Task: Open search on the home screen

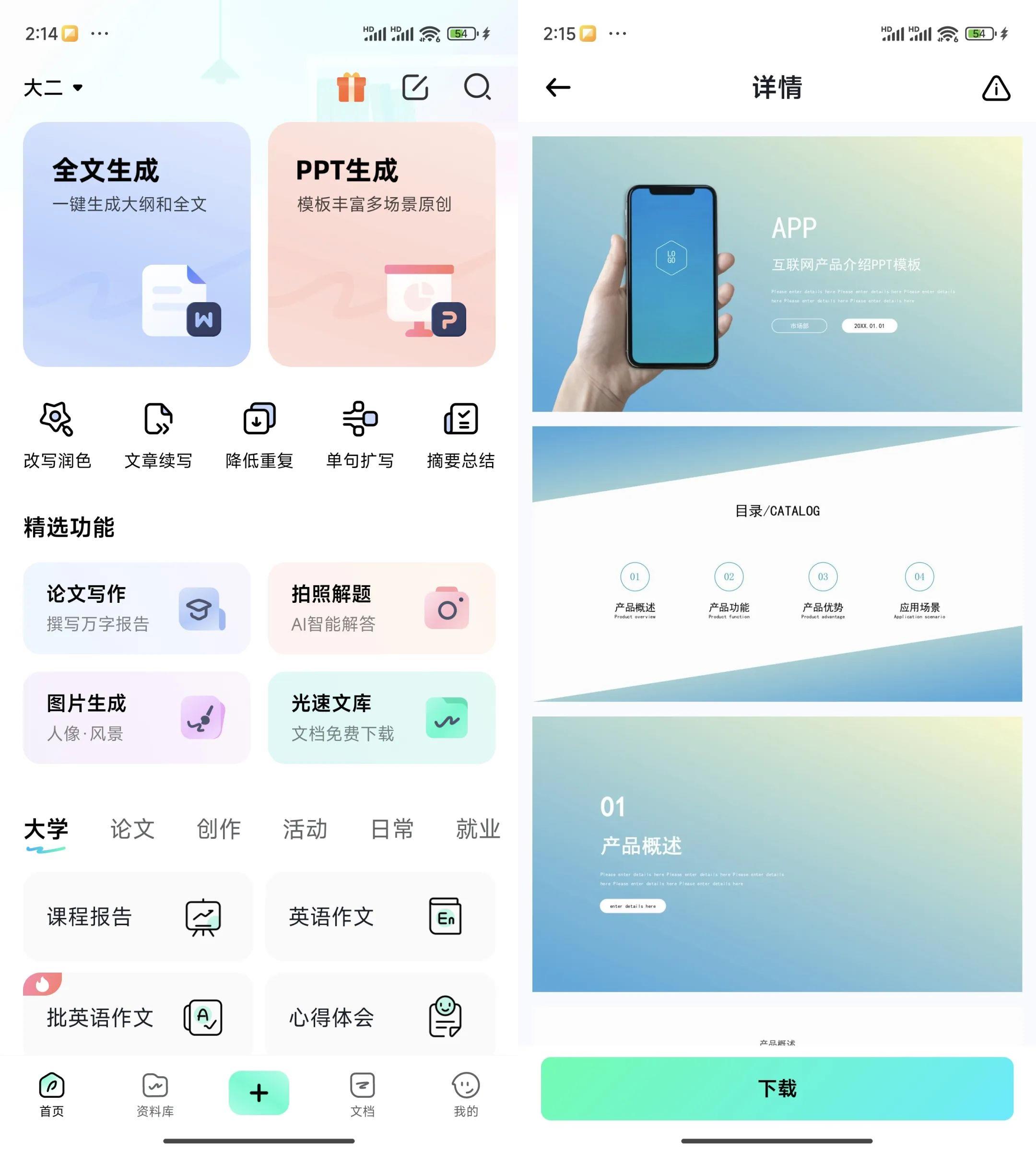Action: (477, 88)
